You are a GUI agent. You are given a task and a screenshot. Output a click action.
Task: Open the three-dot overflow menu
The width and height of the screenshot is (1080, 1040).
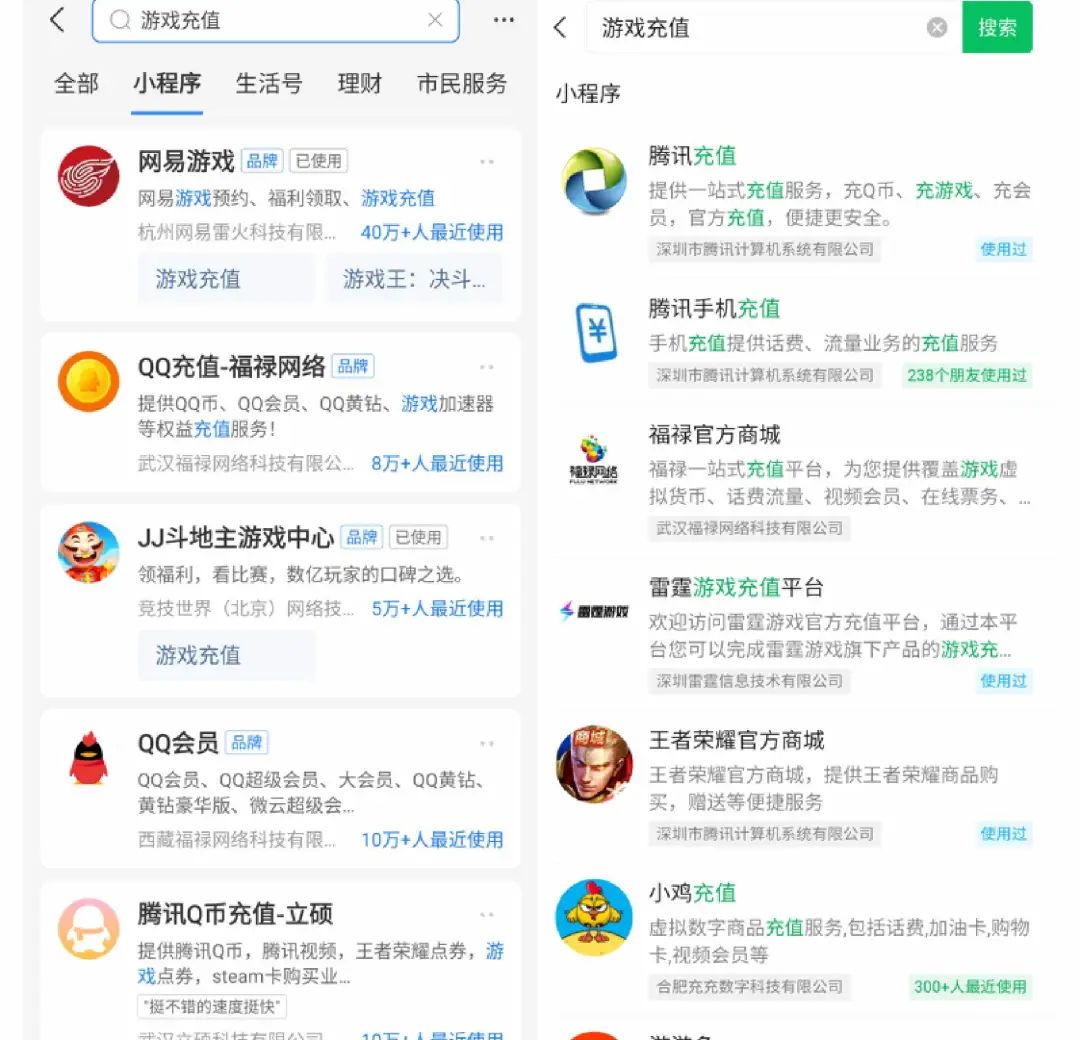point(503,20)
